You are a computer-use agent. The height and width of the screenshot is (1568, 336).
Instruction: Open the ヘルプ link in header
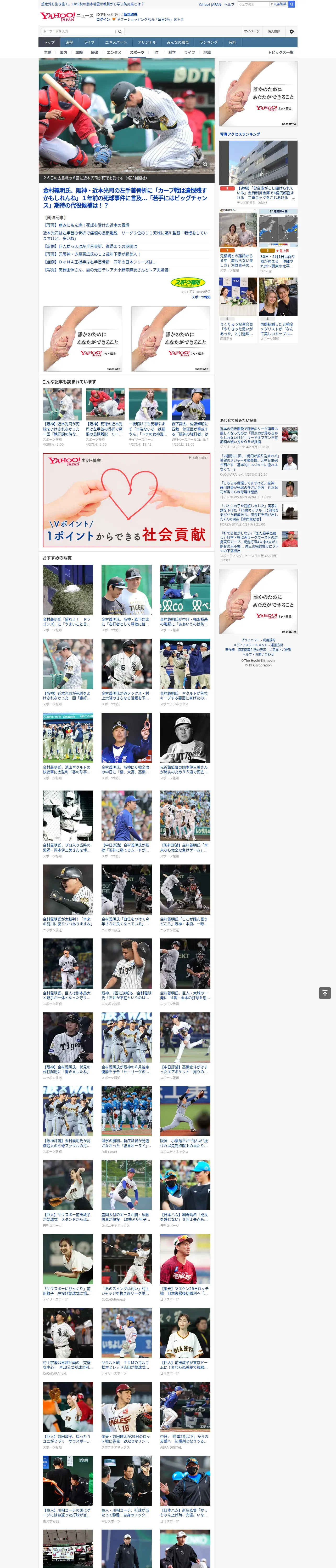click(x=229, y=4)
